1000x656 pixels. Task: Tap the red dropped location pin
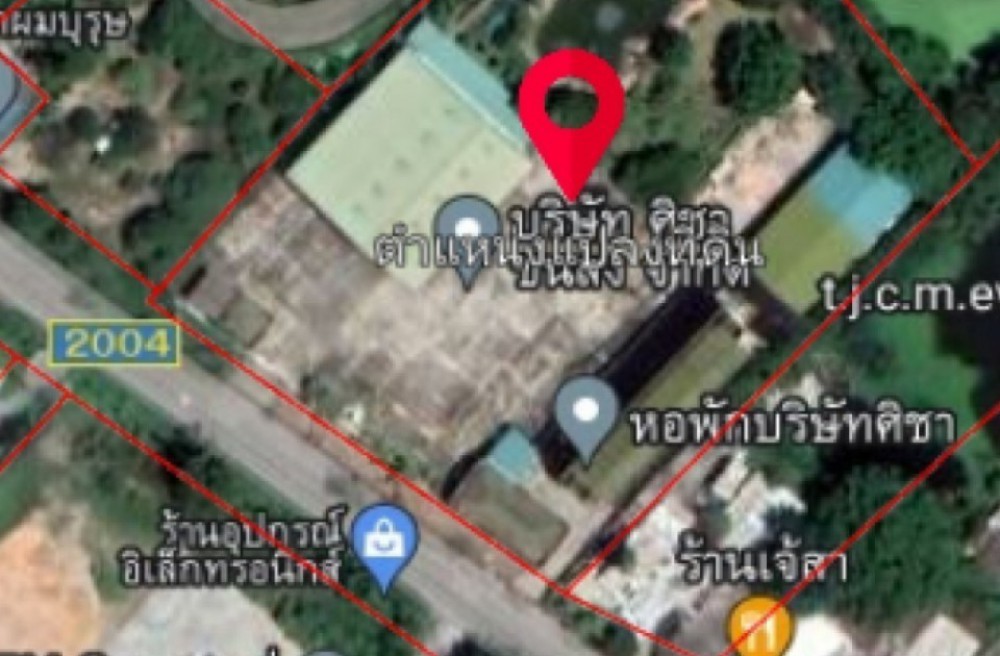pos(571,110)
